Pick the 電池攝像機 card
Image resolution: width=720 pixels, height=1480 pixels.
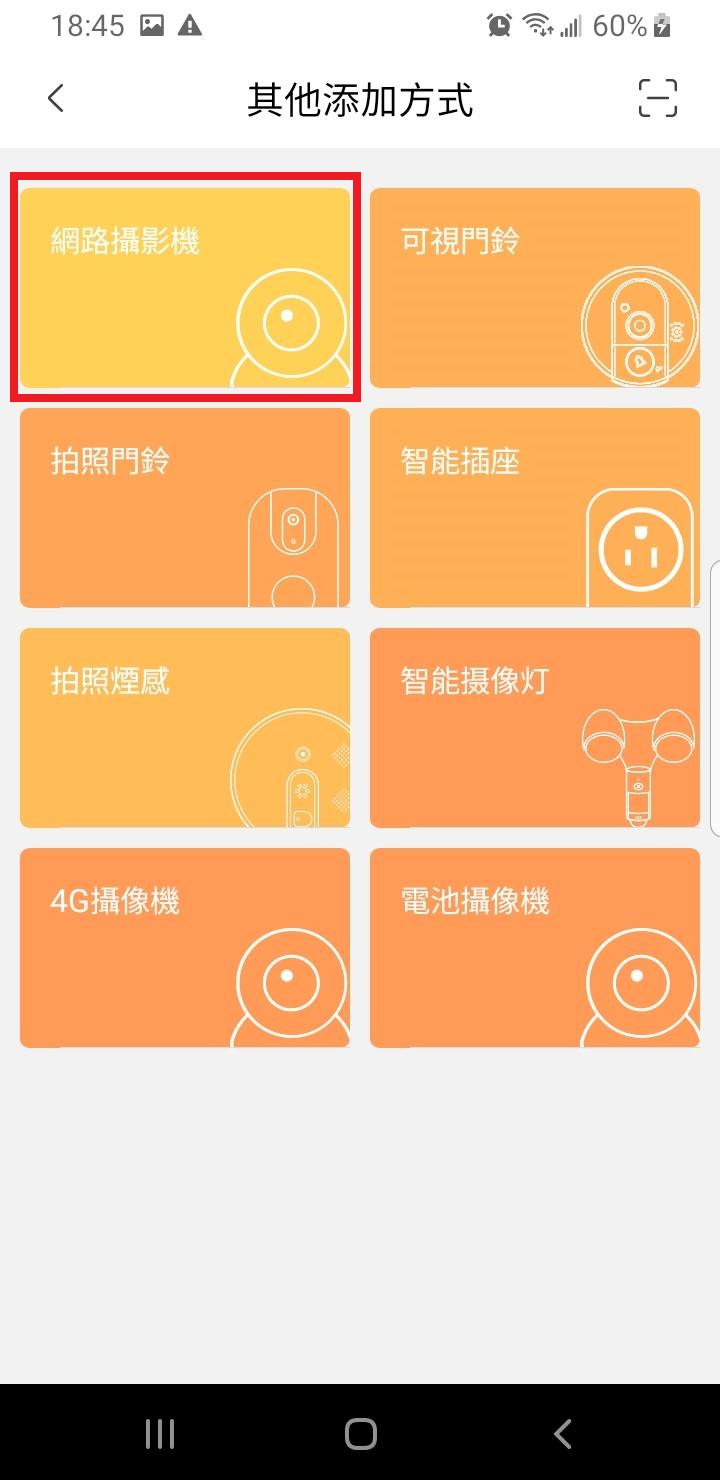535,948
